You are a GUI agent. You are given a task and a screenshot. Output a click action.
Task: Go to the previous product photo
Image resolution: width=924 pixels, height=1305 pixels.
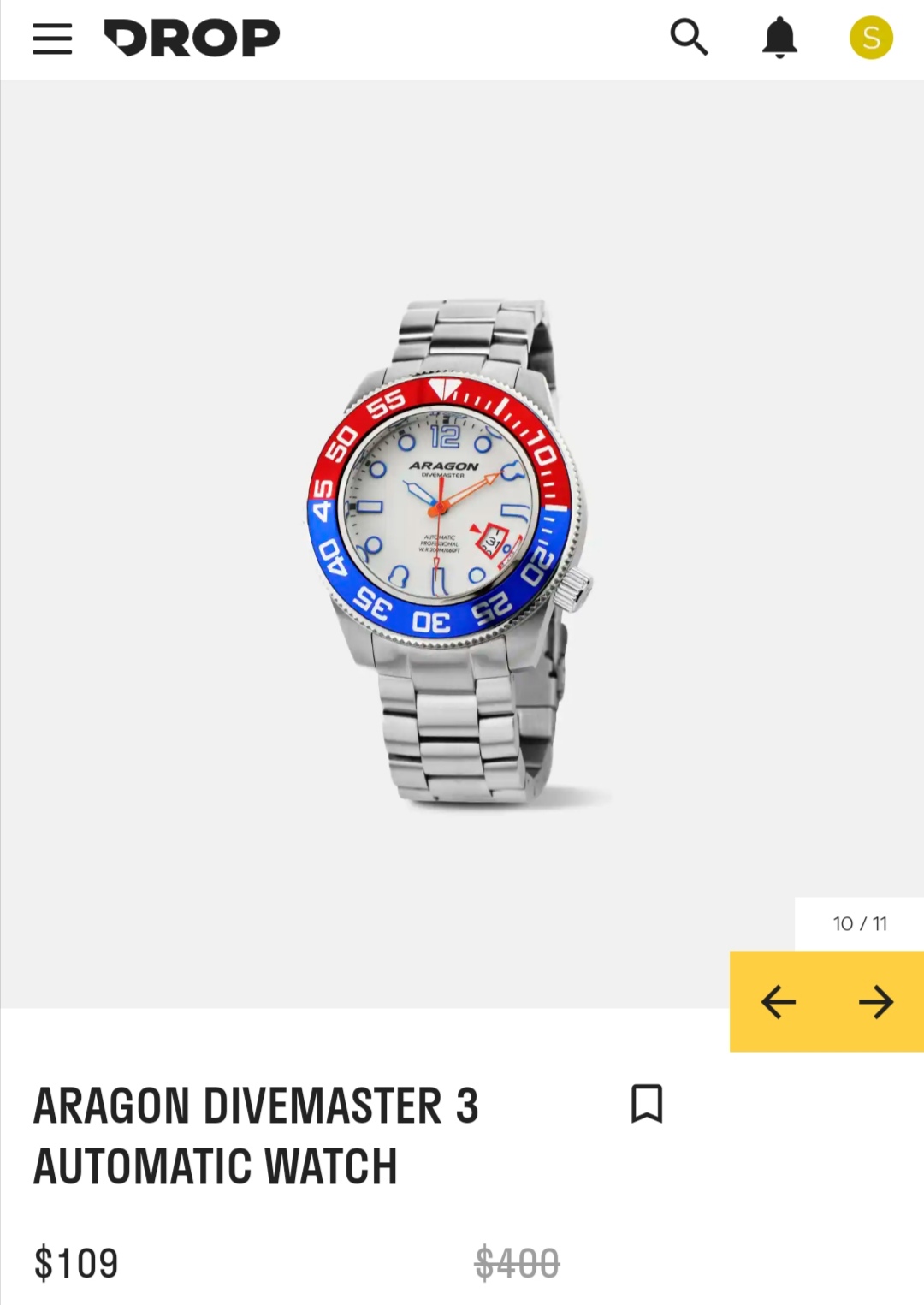779,1001
